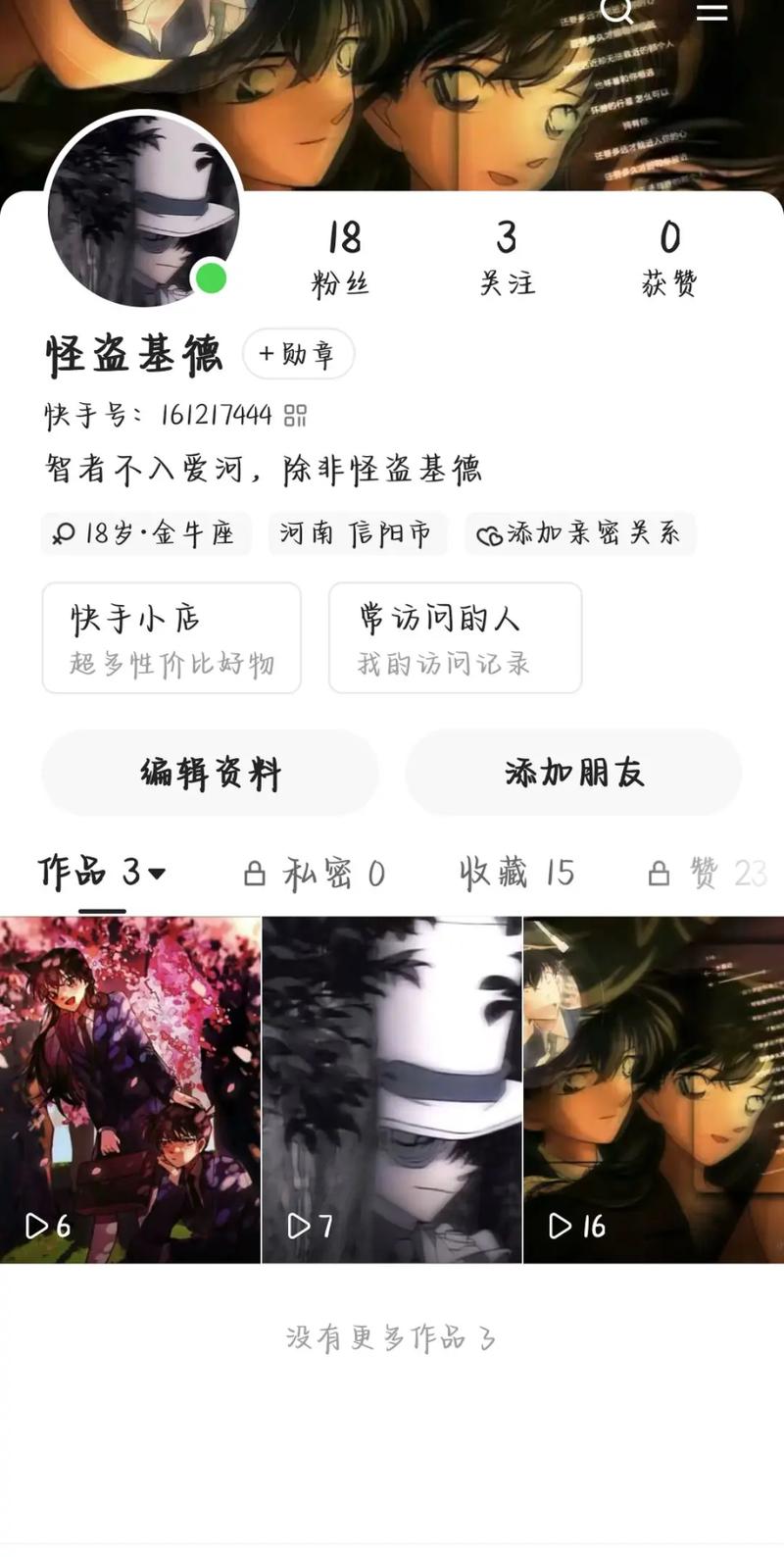Open the search icon at top right
This screenshot has width=784, height=1557.
(x=617, y=12)
